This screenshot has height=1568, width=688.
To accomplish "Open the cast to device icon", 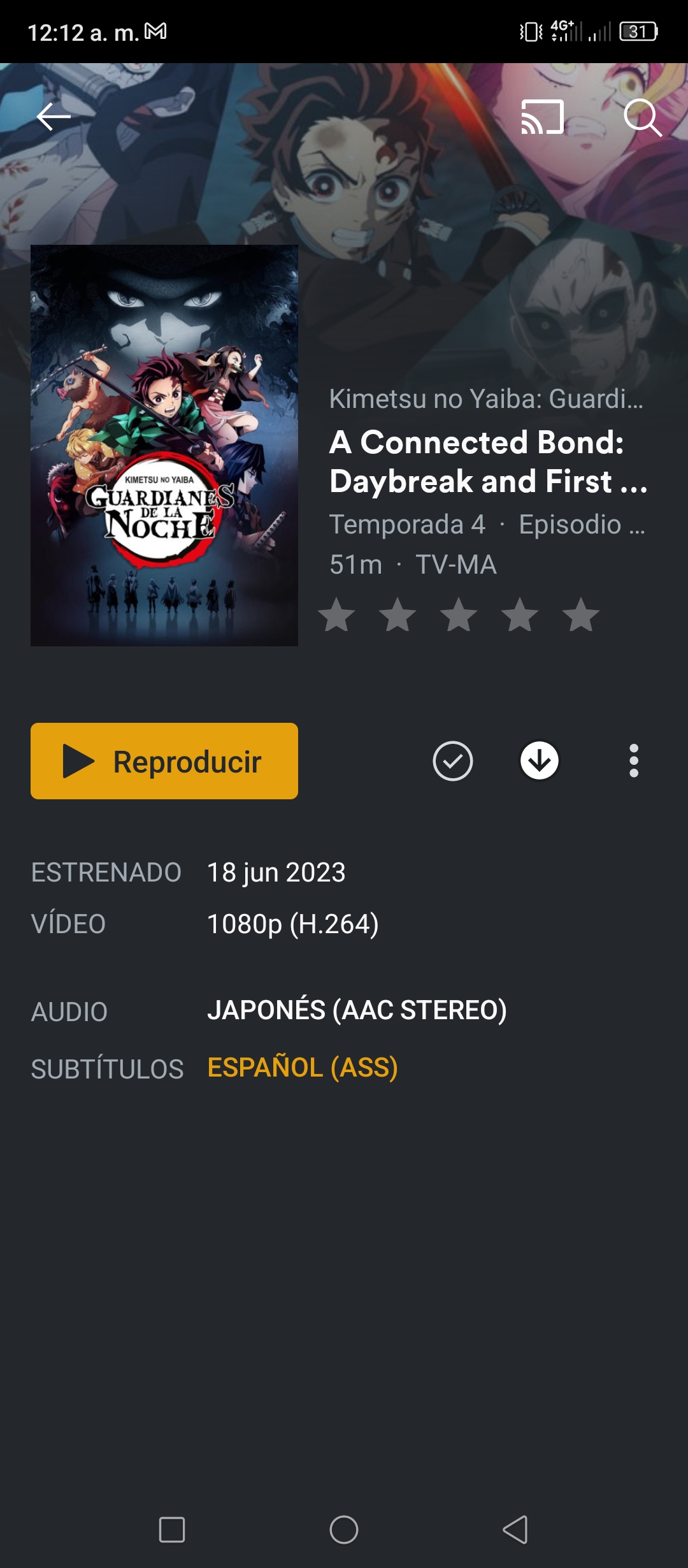I will (x=543, y=117).
